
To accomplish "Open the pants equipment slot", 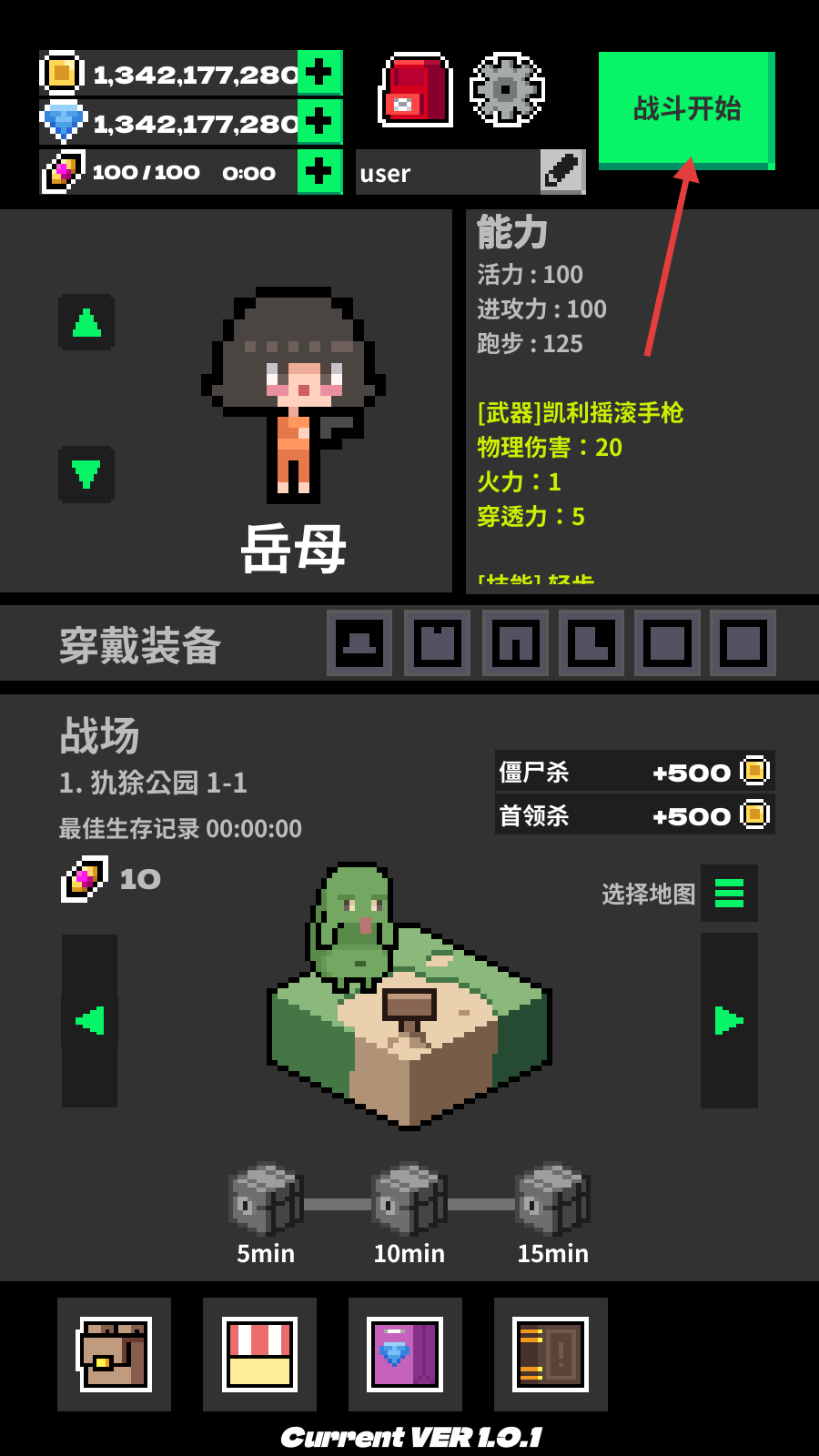I will tap(515, 642).
